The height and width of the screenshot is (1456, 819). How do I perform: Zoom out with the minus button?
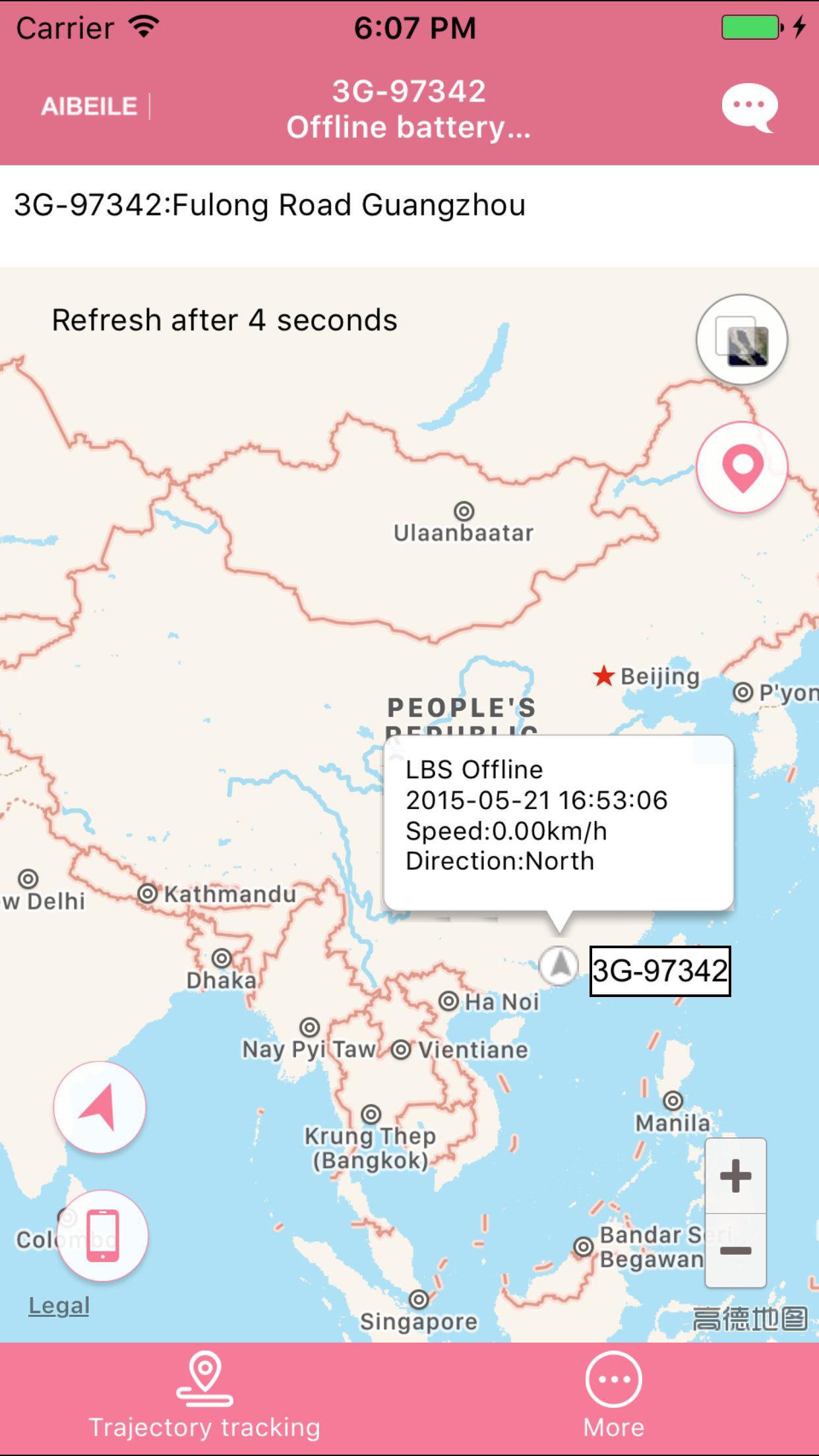(x=736, y=1250)
